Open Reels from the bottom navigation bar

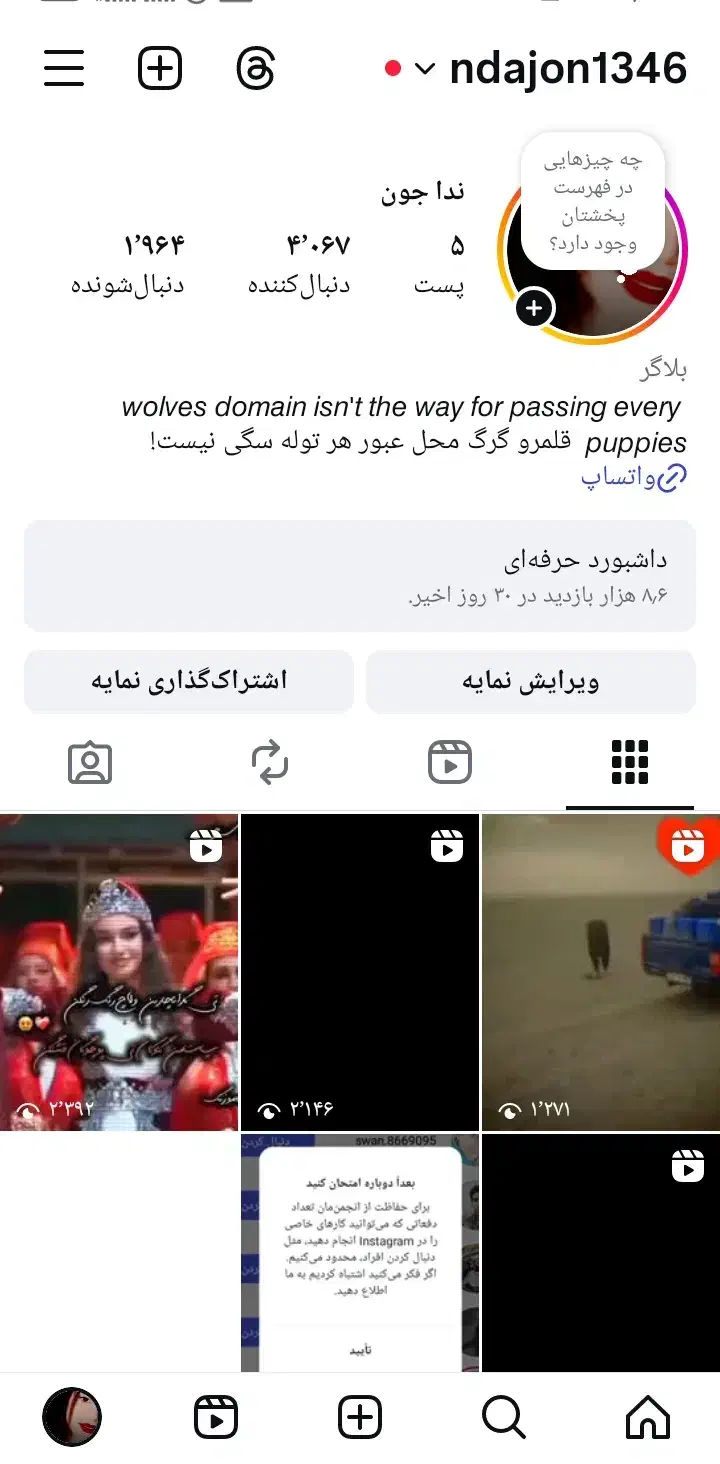216,1417
